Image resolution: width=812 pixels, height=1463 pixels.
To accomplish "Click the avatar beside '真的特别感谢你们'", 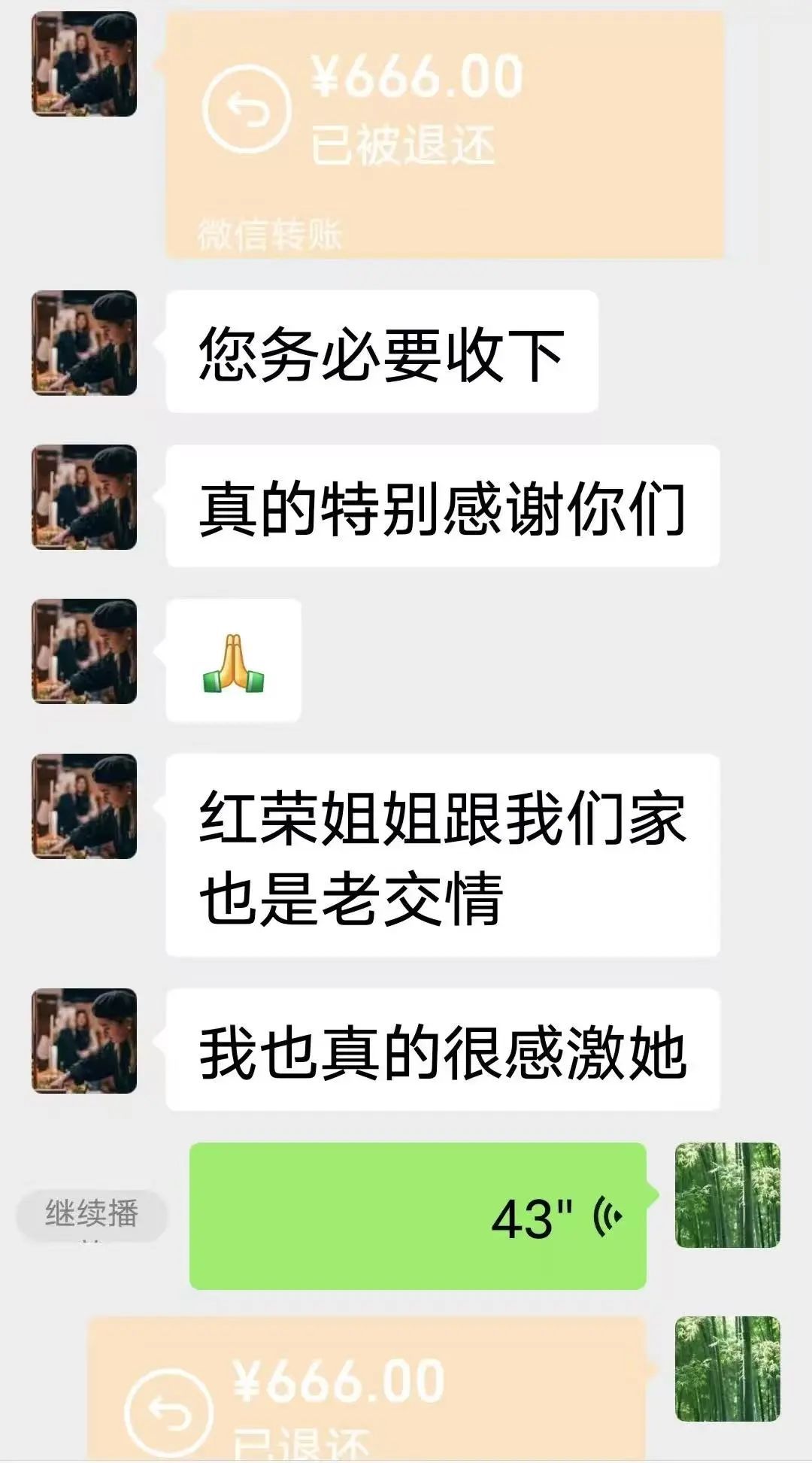I will (83, 496).
